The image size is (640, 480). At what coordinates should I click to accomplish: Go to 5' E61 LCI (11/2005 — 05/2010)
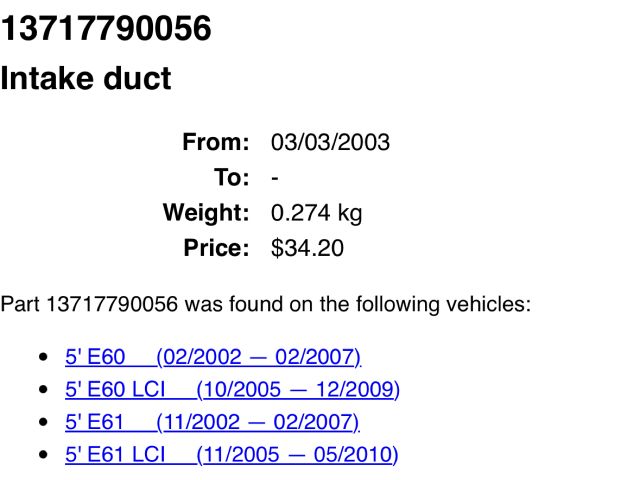tap(232, 455)
